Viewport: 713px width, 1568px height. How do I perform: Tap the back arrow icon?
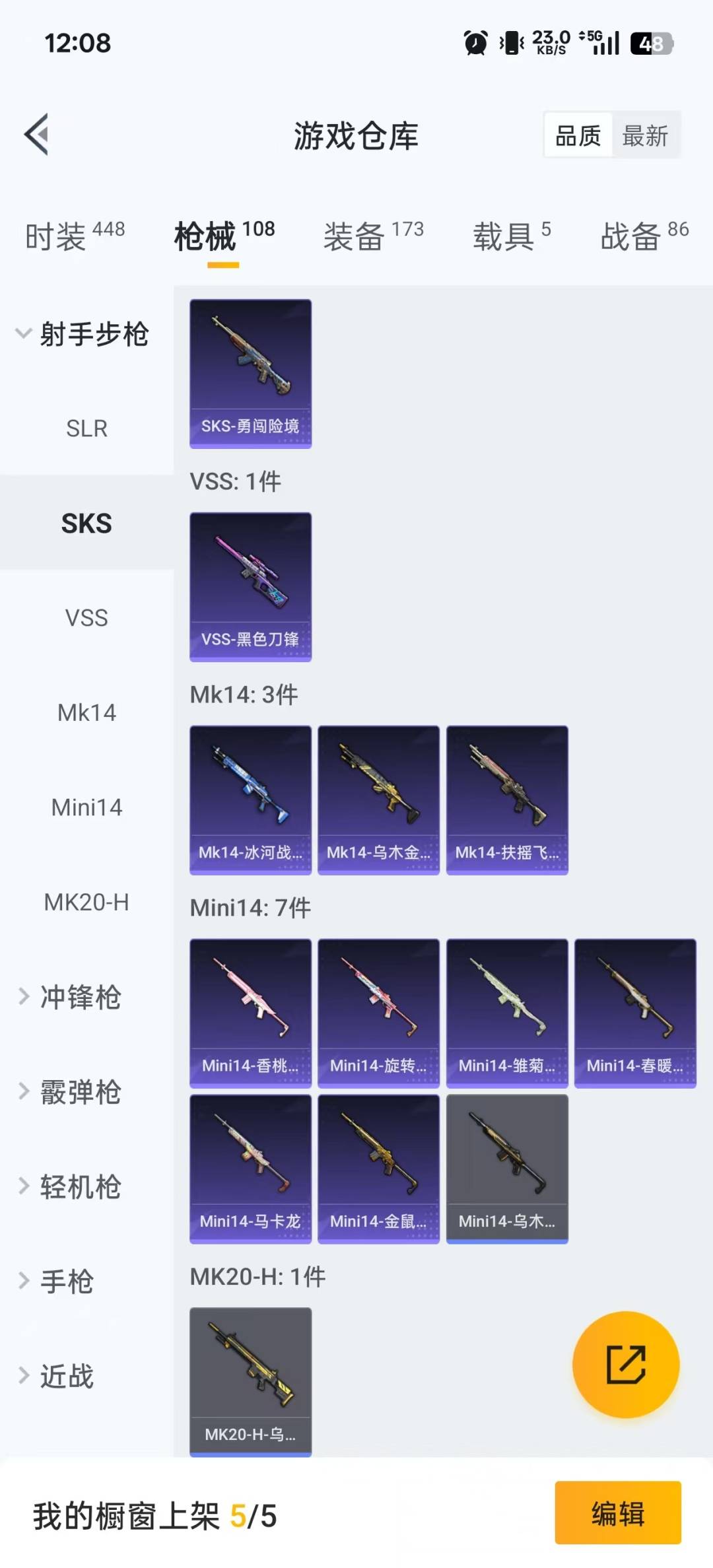tap(36, 135)
